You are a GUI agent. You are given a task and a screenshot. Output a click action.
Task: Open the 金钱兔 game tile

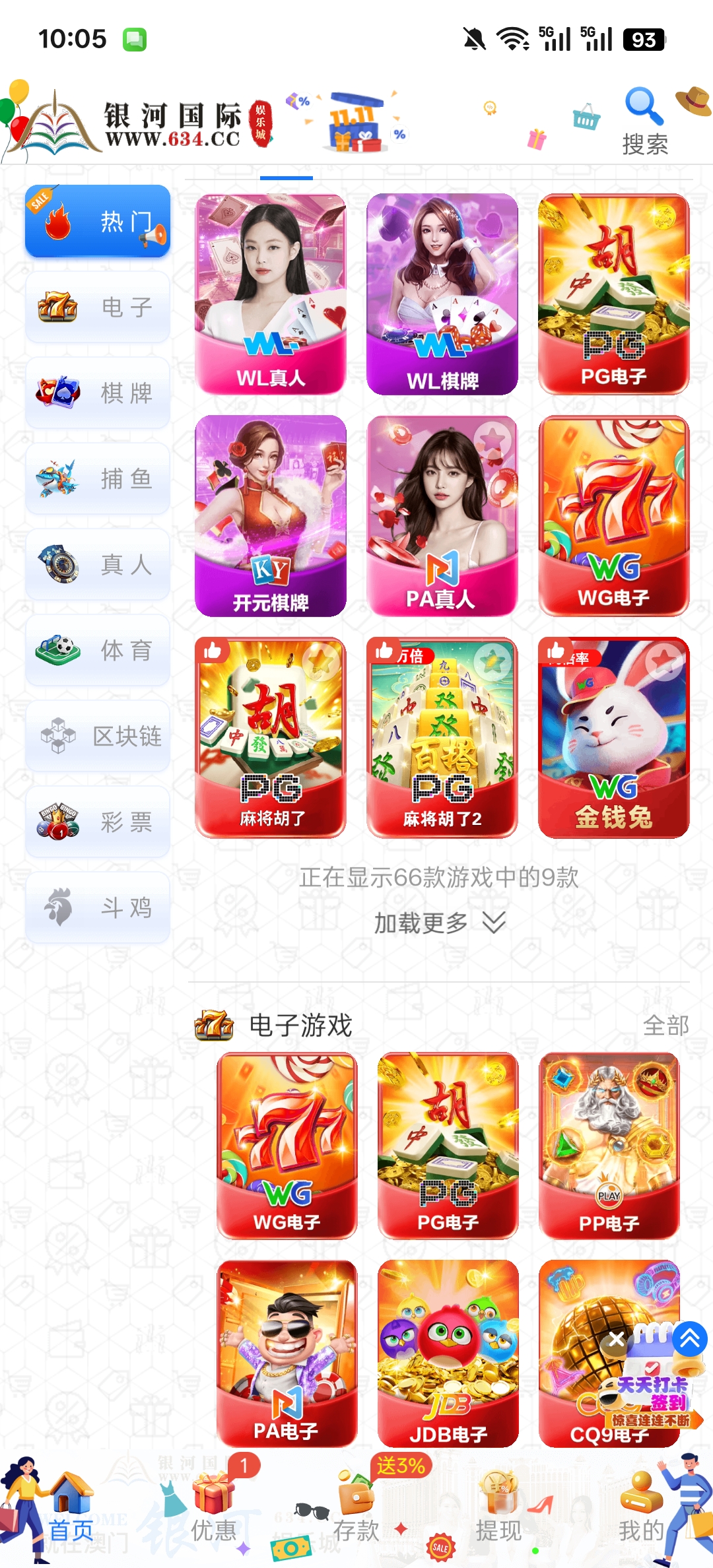click(x=614, y=738)
